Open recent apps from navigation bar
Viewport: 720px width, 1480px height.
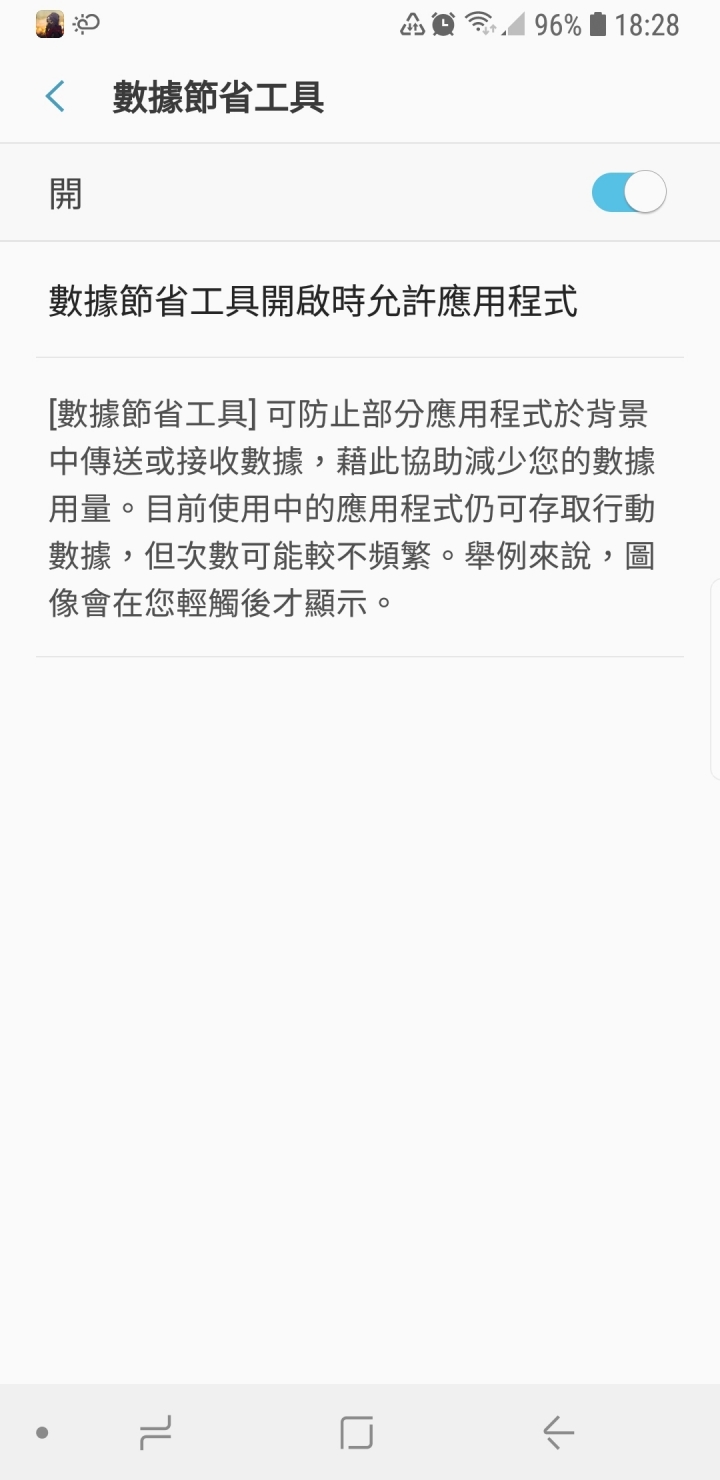tap(156, 1433)
